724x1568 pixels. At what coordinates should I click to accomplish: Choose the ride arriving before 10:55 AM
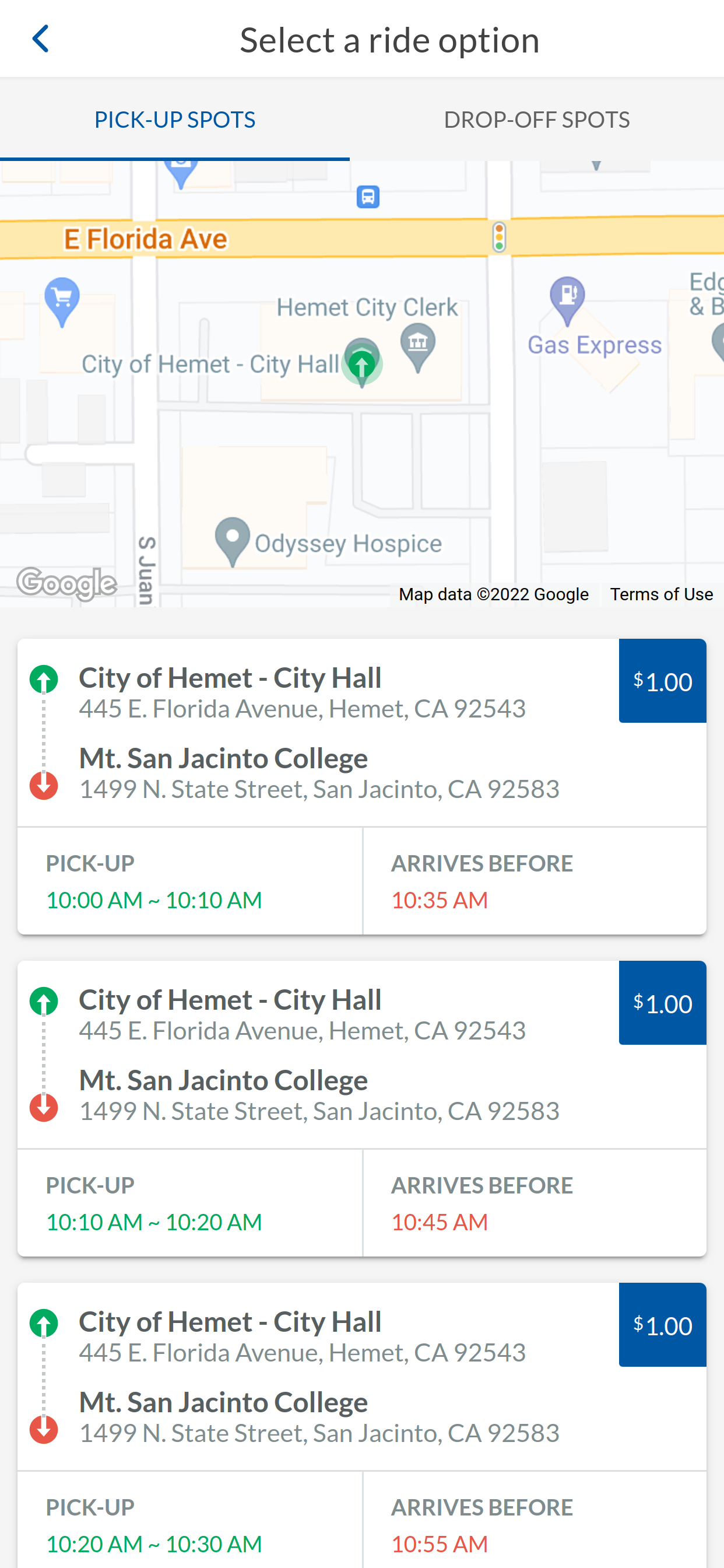click(362, 1426)
